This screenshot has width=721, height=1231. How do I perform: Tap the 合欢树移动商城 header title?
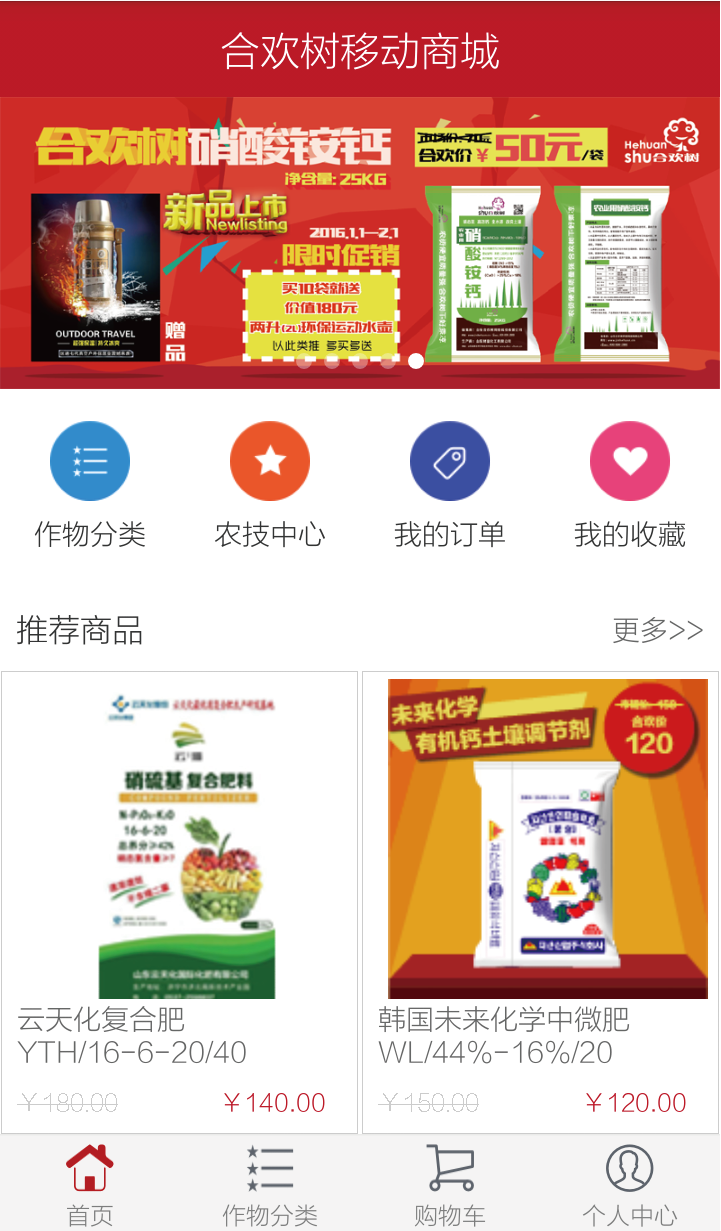360,47
